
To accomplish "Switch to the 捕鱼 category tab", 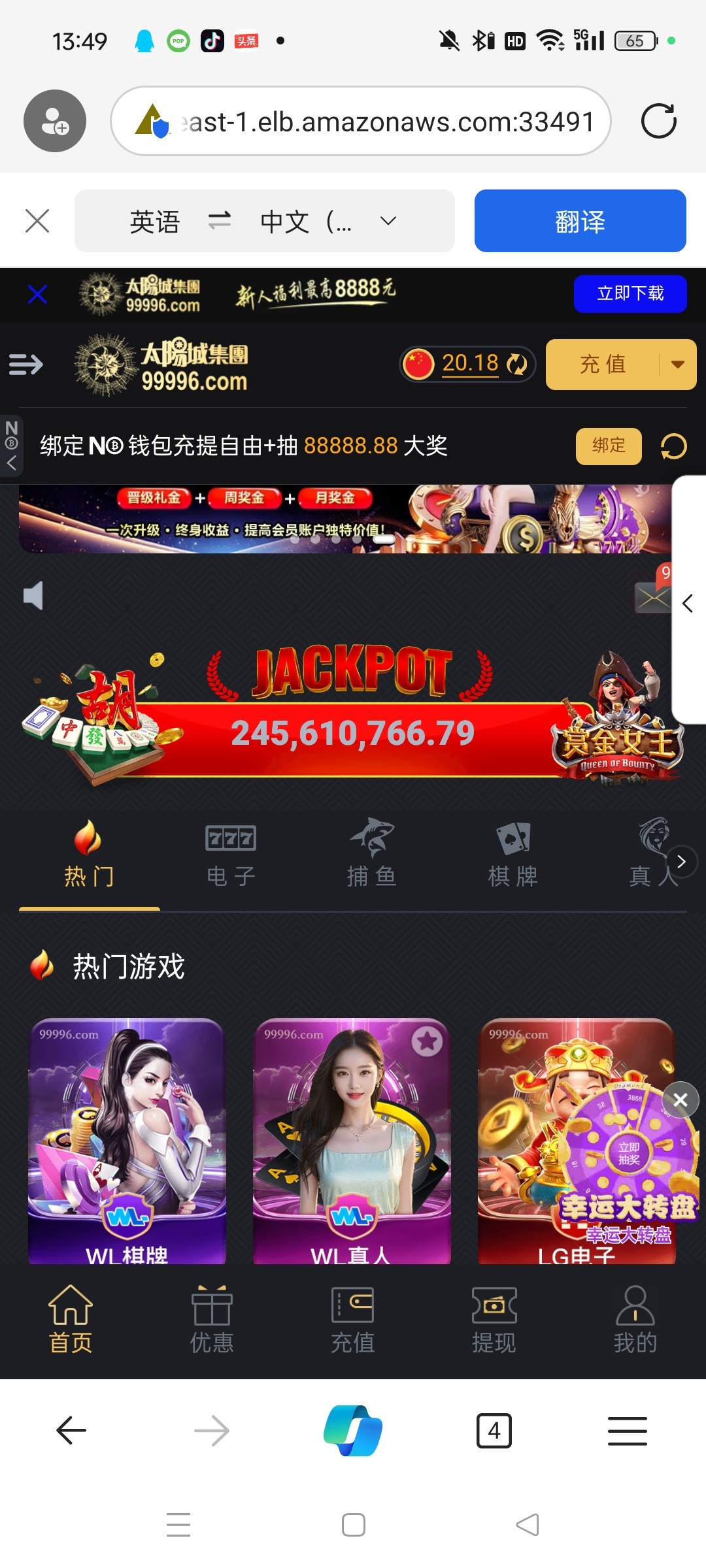I will [371, 854].
